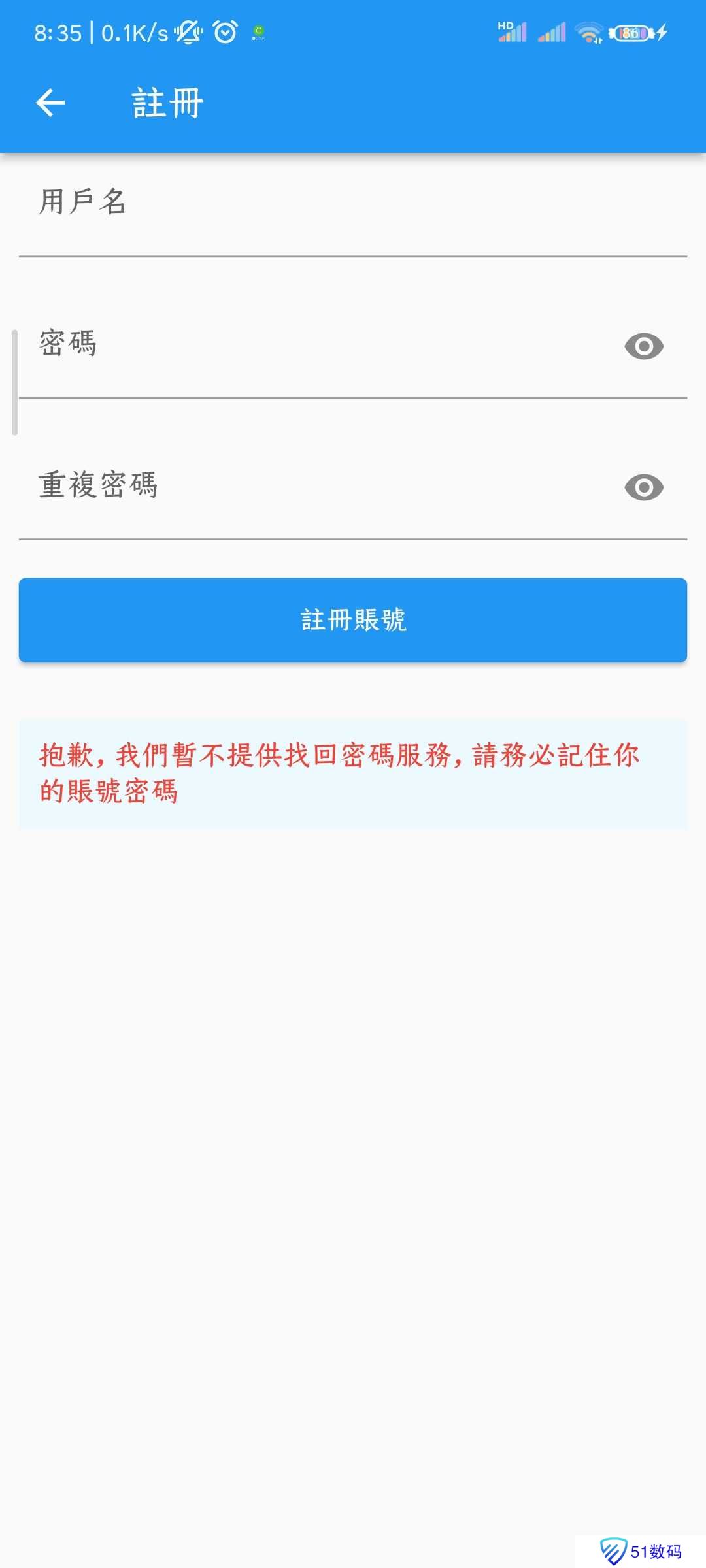
Task: Tap the charging lightning bolt icon
Action: [x=662, y=31]
